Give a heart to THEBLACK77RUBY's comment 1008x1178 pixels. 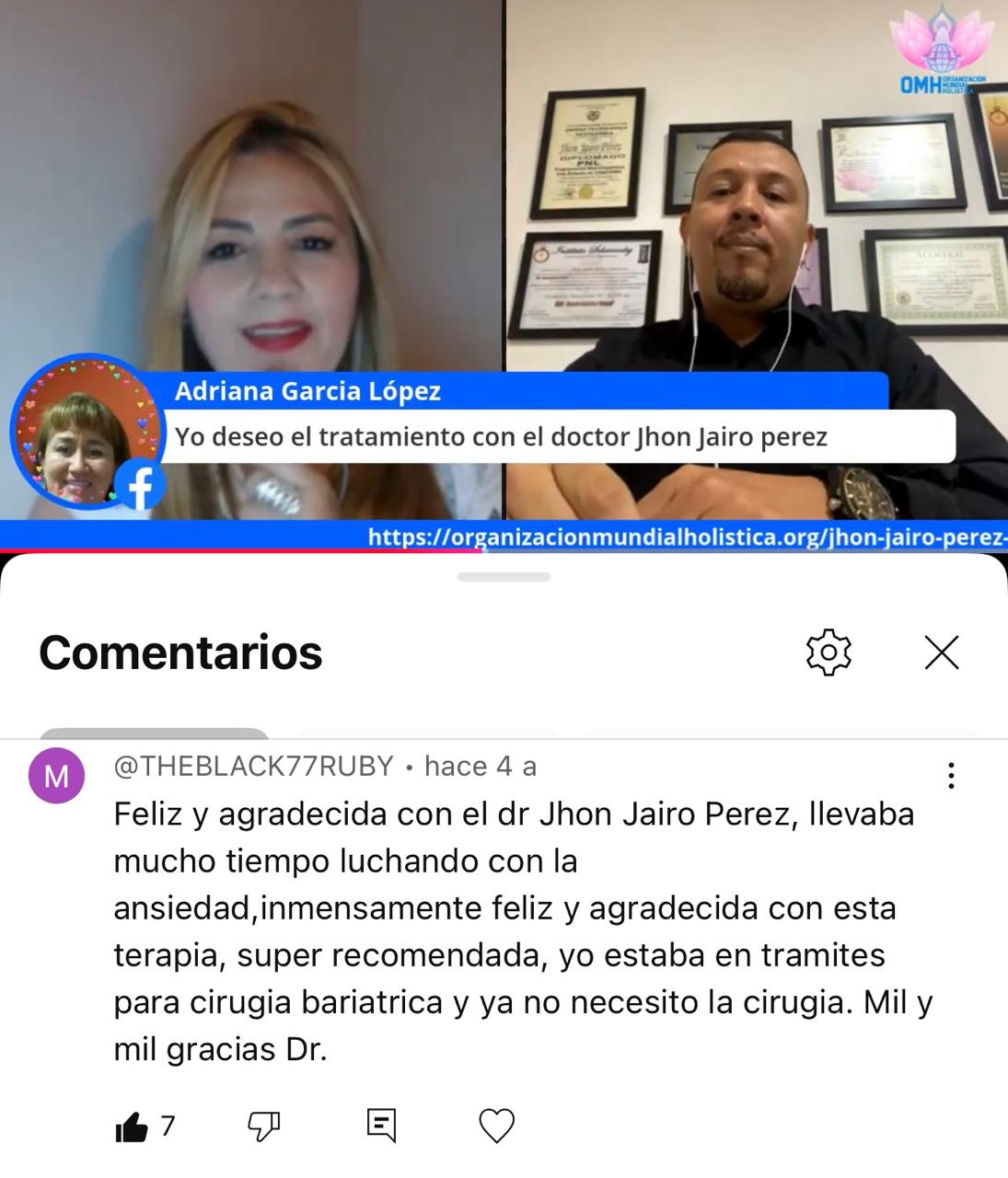tap(497, 1126)
